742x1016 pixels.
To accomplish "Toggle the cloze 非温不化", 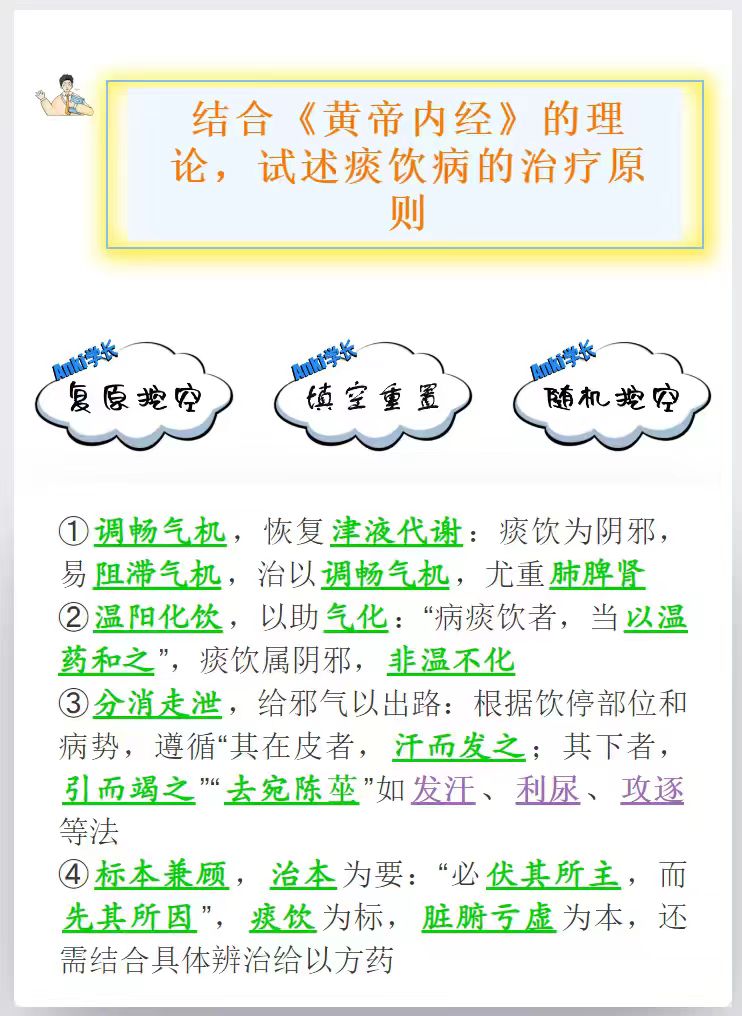I will pos(450,661).
